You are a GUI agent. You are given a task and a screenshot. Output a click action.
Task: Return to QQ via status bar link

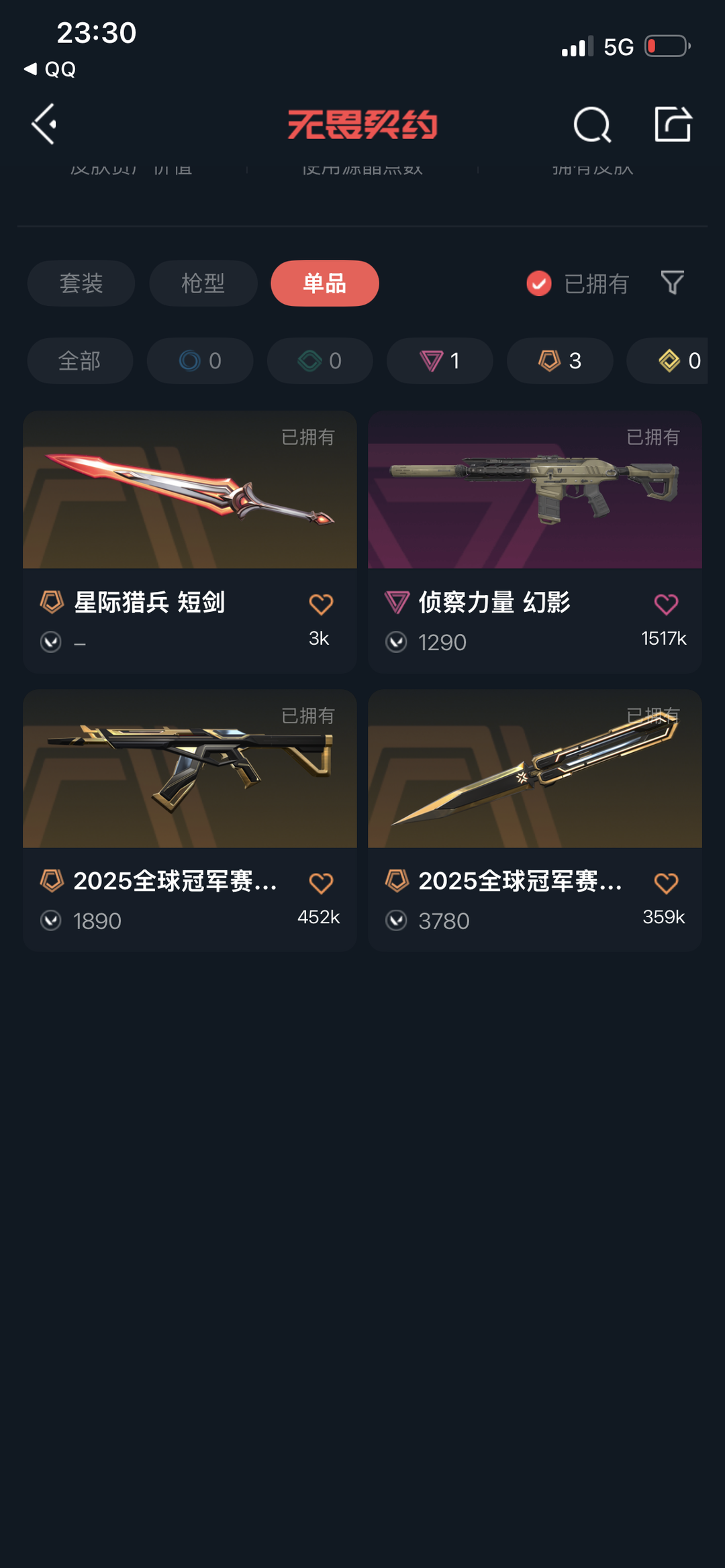coord(50,69)
